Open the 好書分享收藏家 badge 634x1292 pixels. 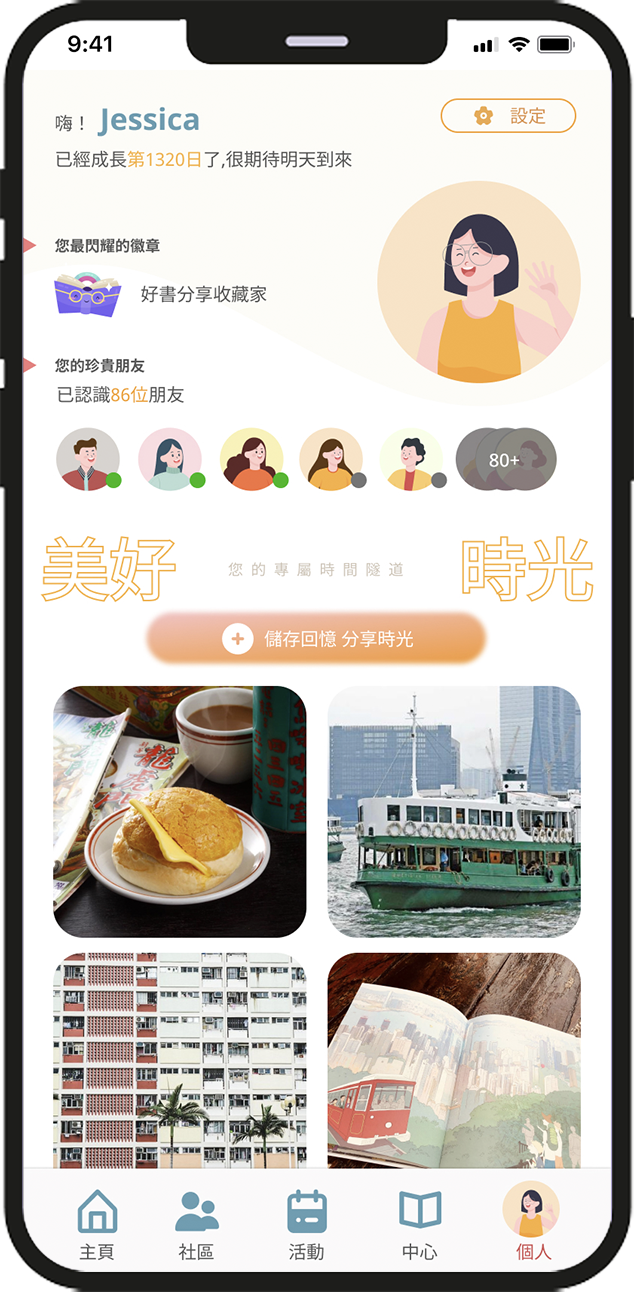[x=88, y=294]
